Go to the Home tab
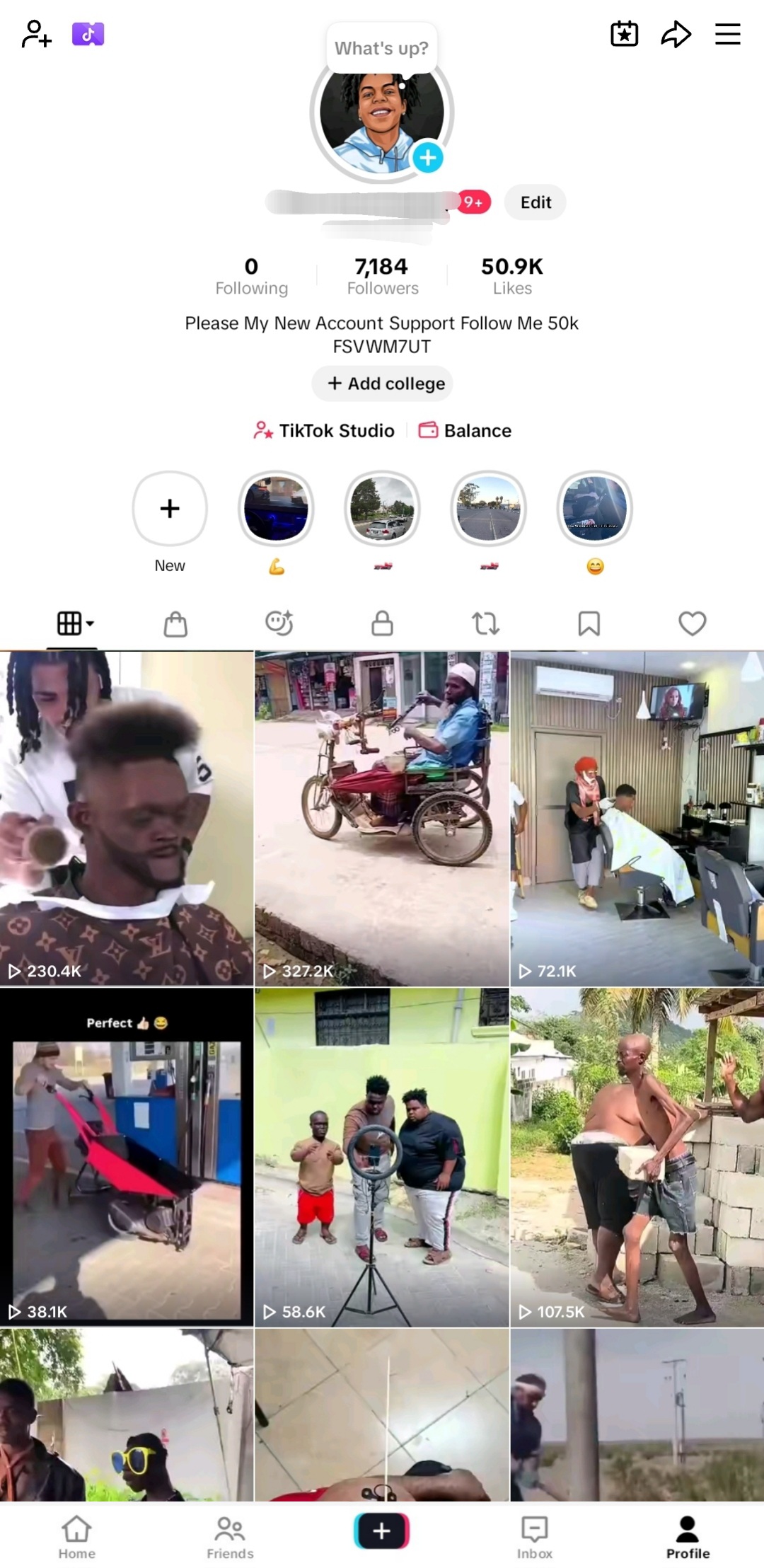This screenshot has height=1568, width=764. [76, 1536]
